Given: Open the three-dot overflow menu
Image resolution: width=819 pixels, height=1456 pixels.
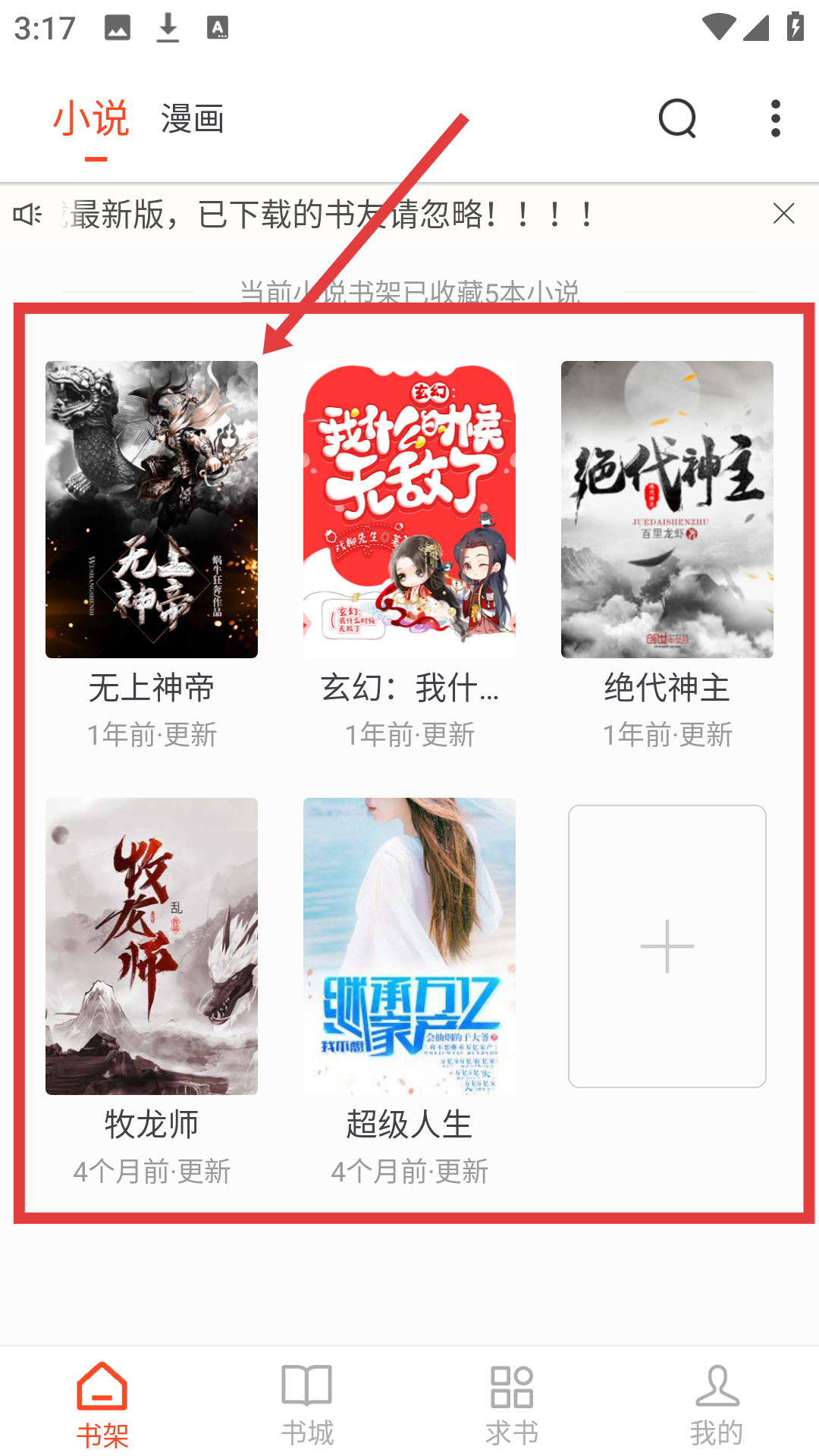Looking at the screenshot, I should 775,118.
